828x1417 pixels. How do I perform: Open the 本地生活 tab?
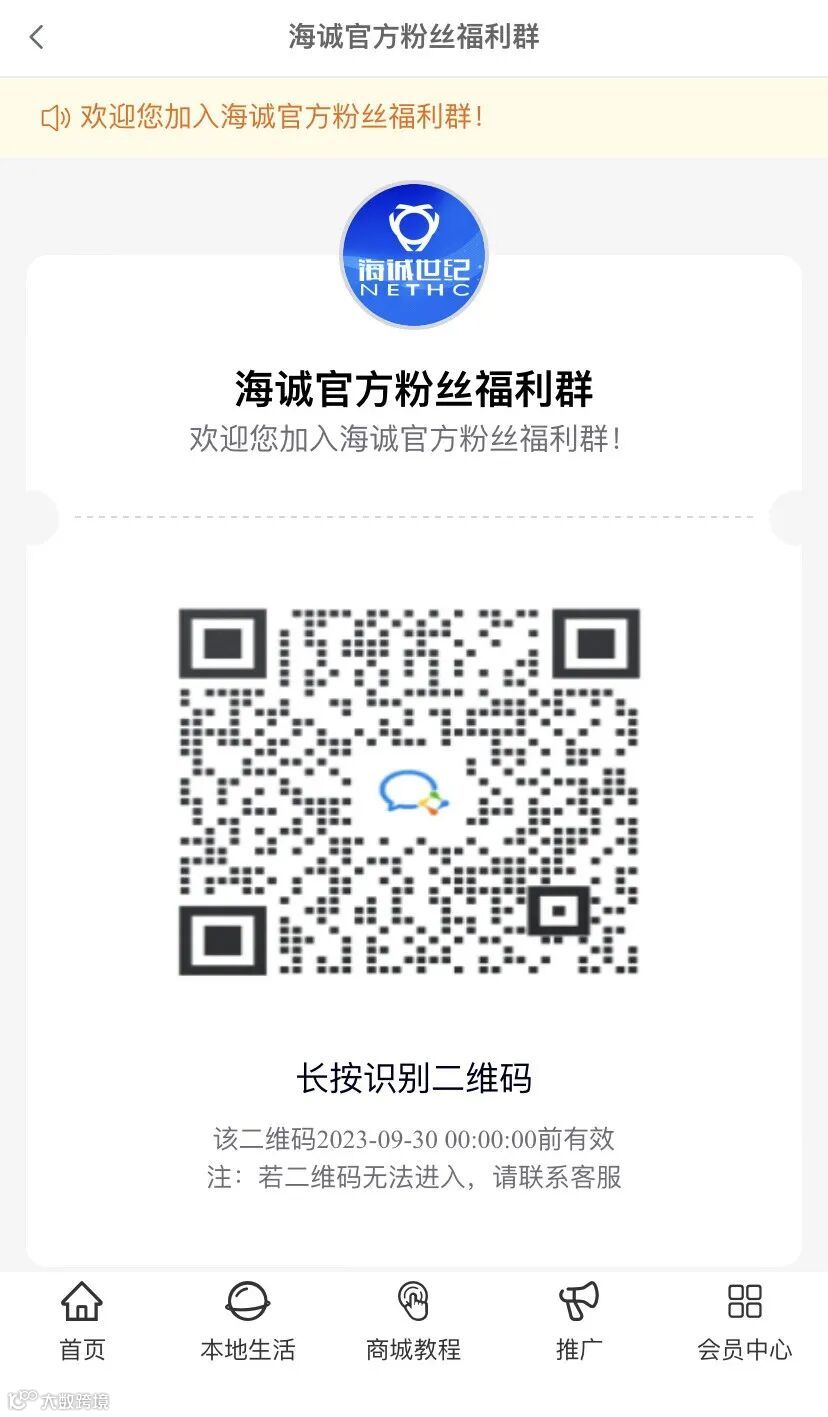248,1321
